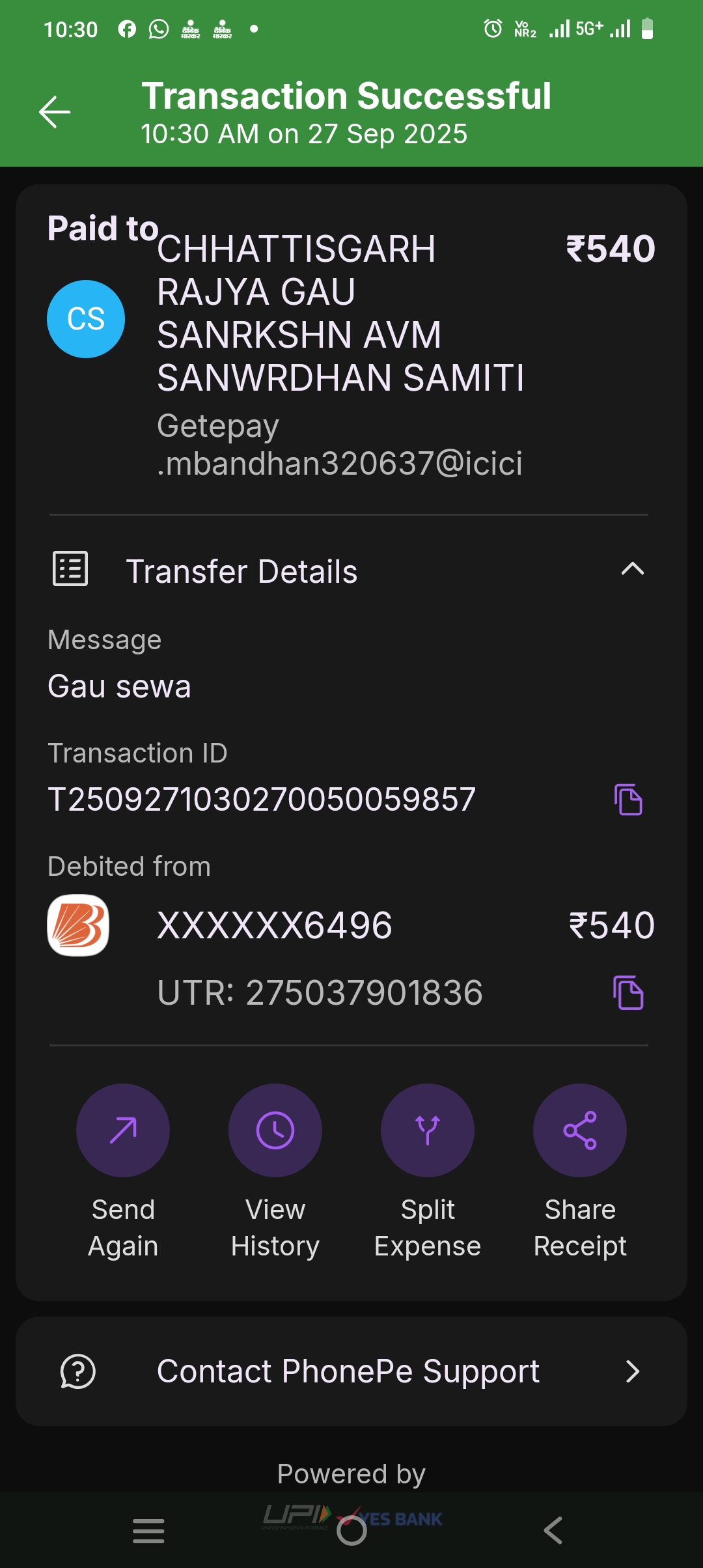Collapse the Transfer Details section

point(632,570)
